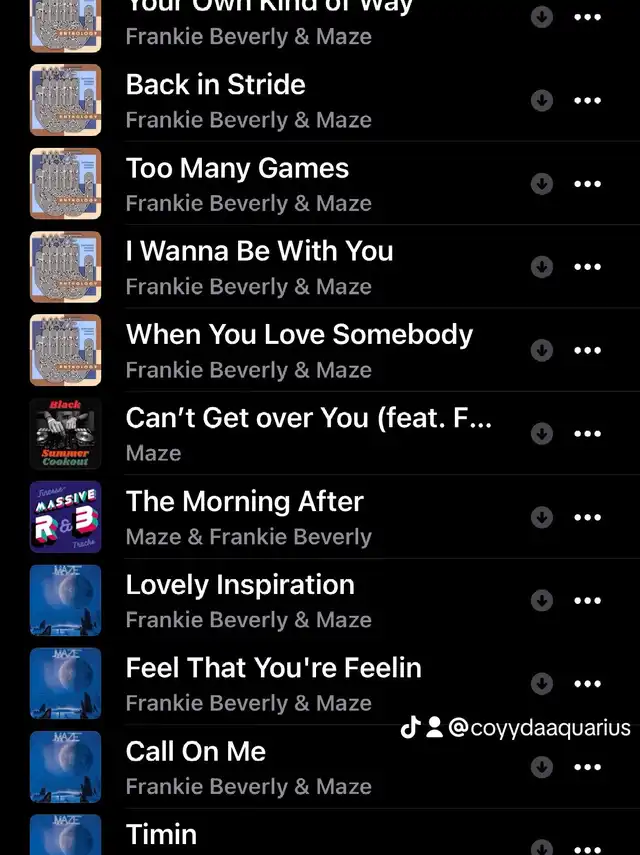Screen dimensions: 640x855
Task: Open the more menu for Can't Get over You
Action: pos(587,434)
